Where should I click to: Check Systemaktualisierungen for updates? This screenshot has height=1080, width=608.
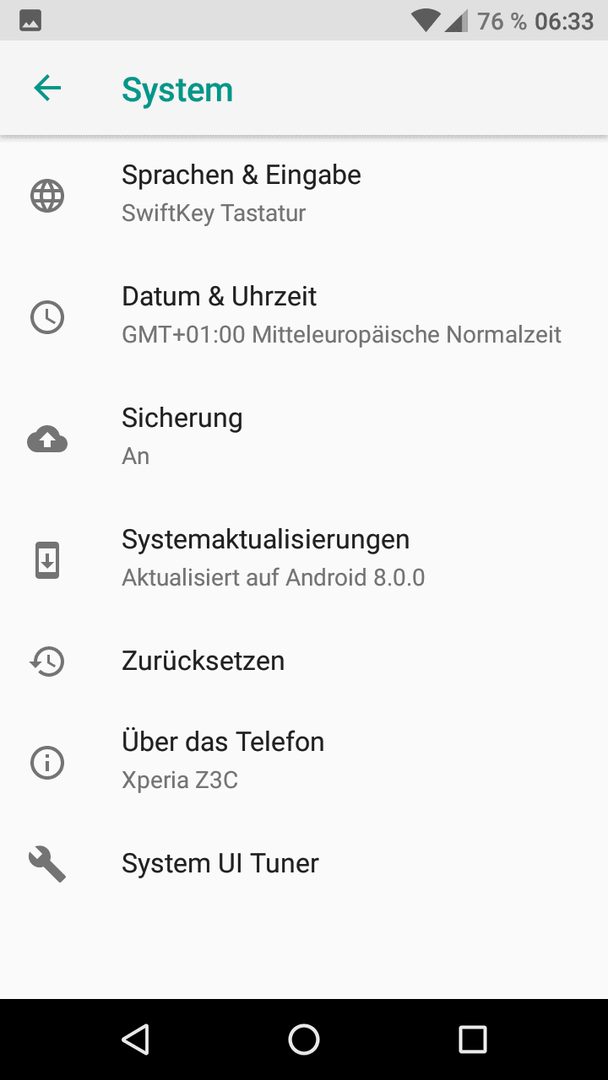[304, 559]
